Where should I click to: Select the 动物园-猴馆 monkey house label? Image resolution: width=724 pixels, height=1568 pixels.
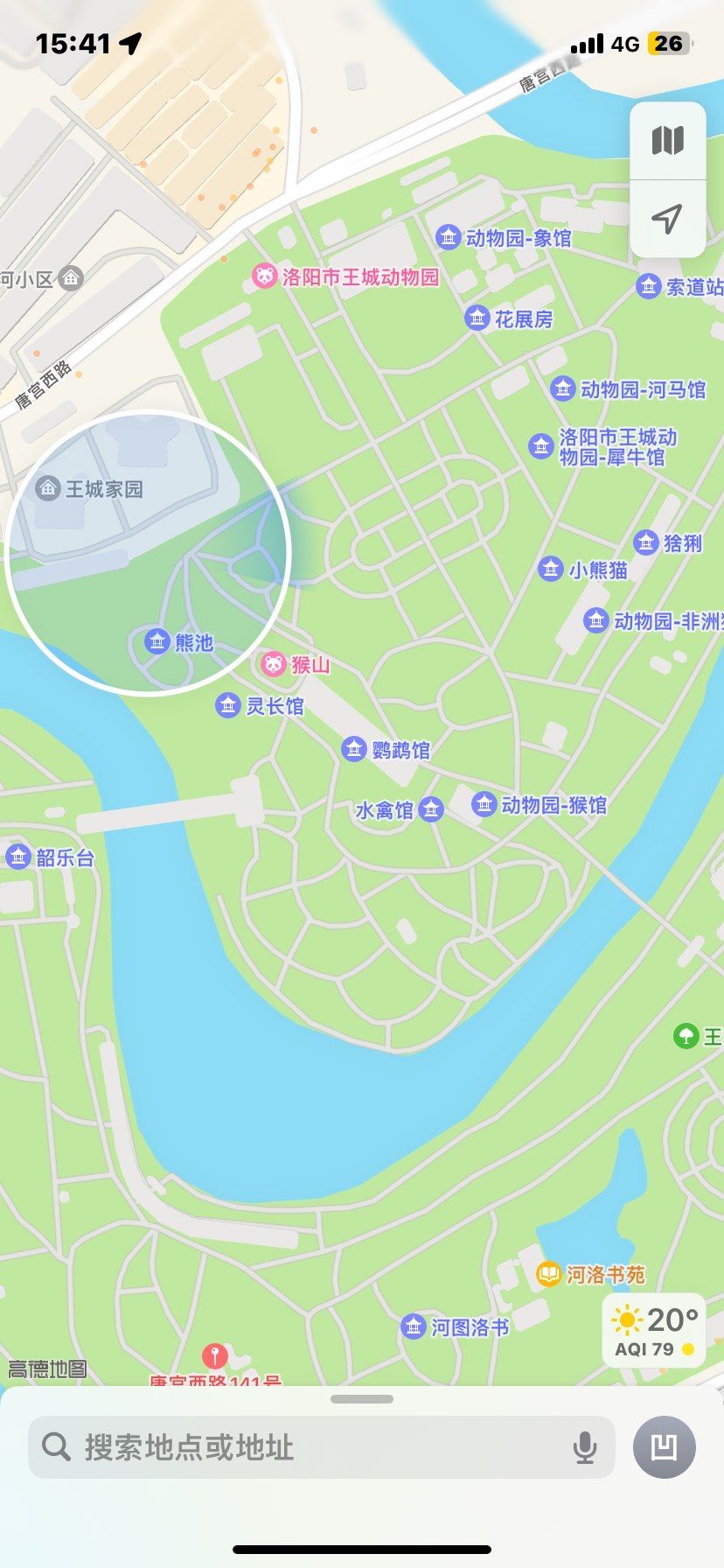tap(486, 805)
